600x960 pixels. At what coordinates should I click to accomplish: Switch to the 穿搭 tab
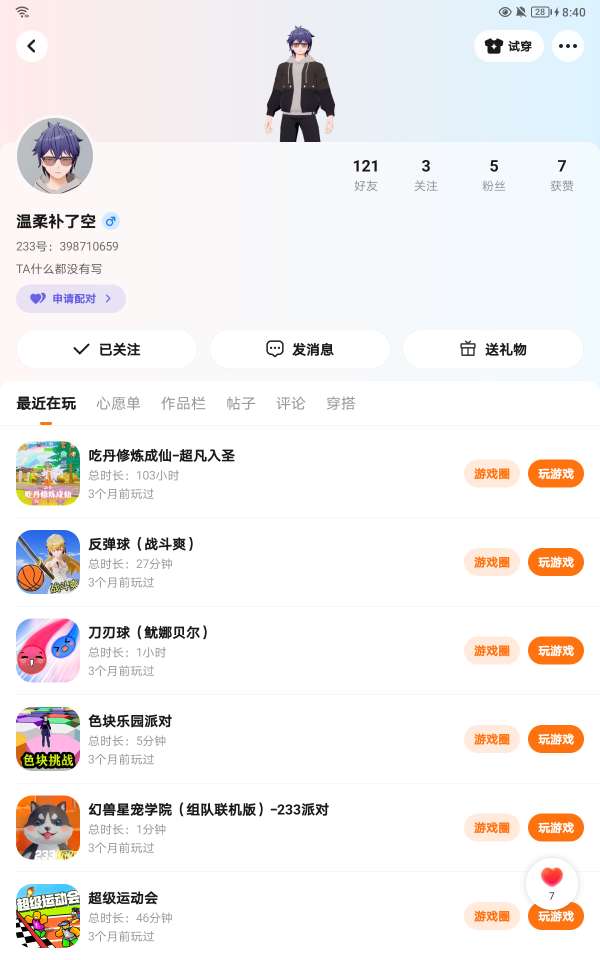point(341,404)
